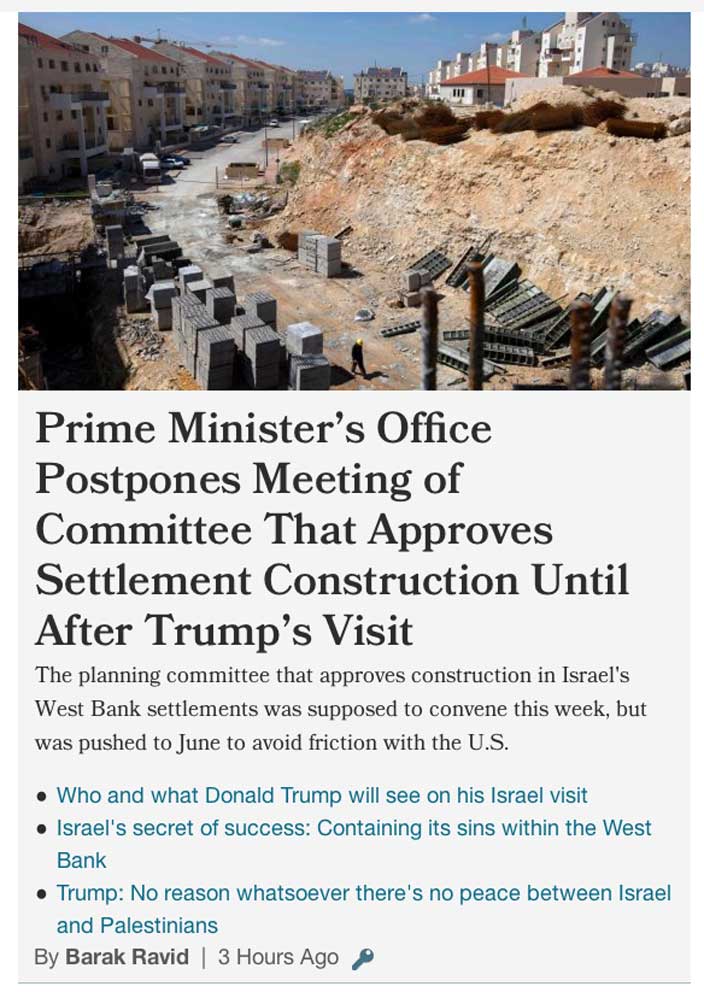Open the settlement construction article photo
This screenshot has height=992, width=704.
354,200
